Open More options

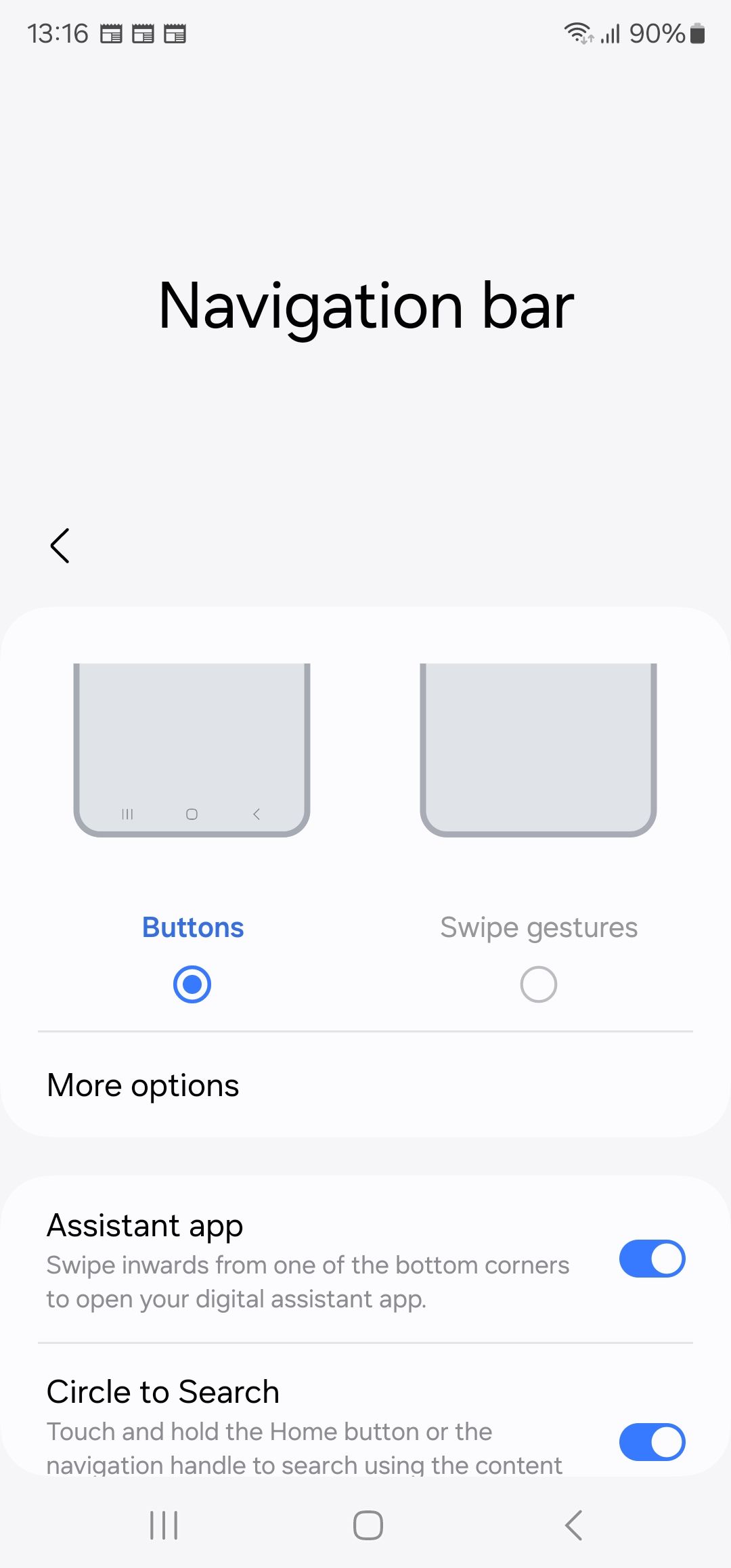tap(143, 1085)
